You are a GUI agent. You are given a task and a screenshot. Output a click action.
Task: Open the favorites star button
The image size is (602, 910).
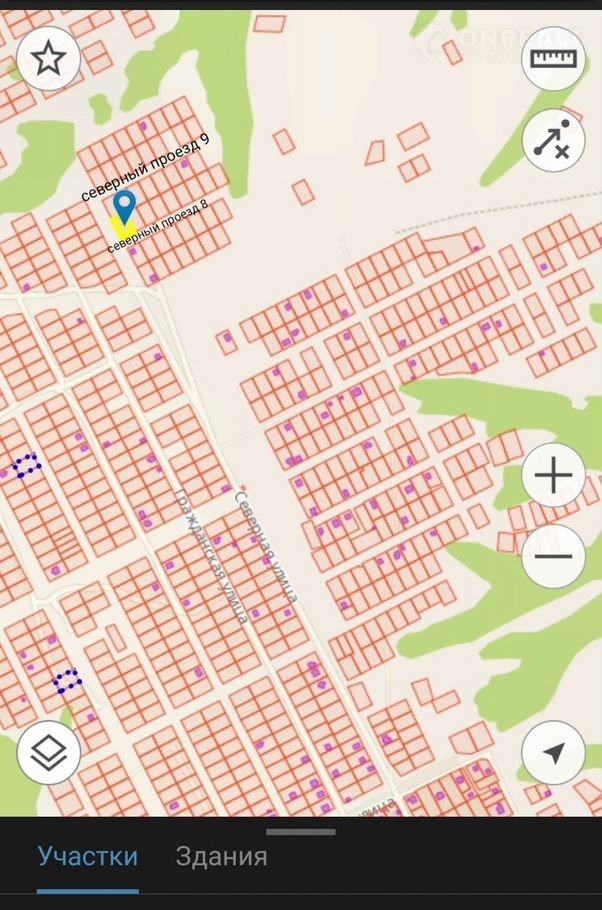click(x=48, y=59)
